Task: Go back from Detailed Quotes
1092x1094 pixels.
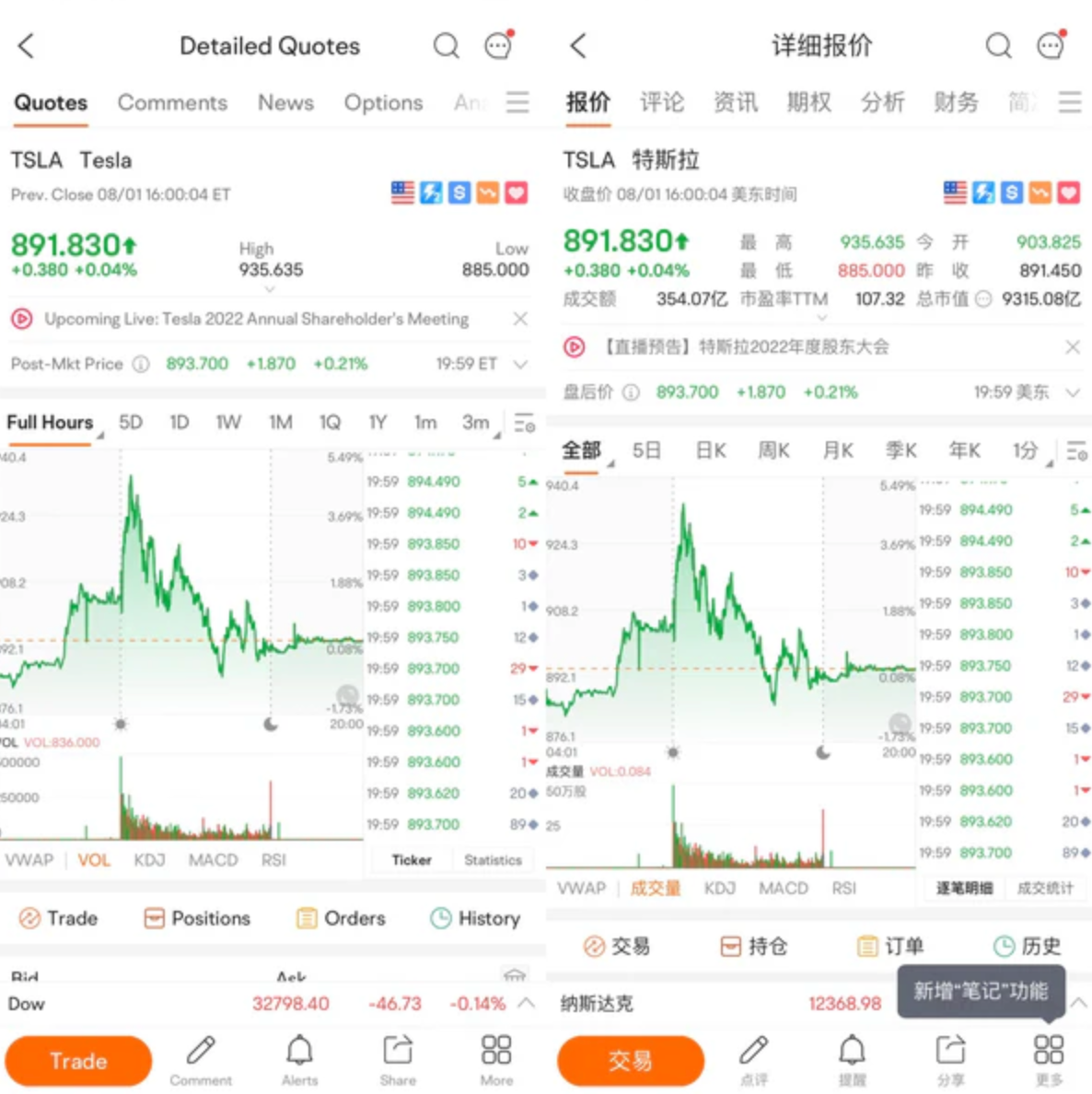Action: tap(27, 46)
